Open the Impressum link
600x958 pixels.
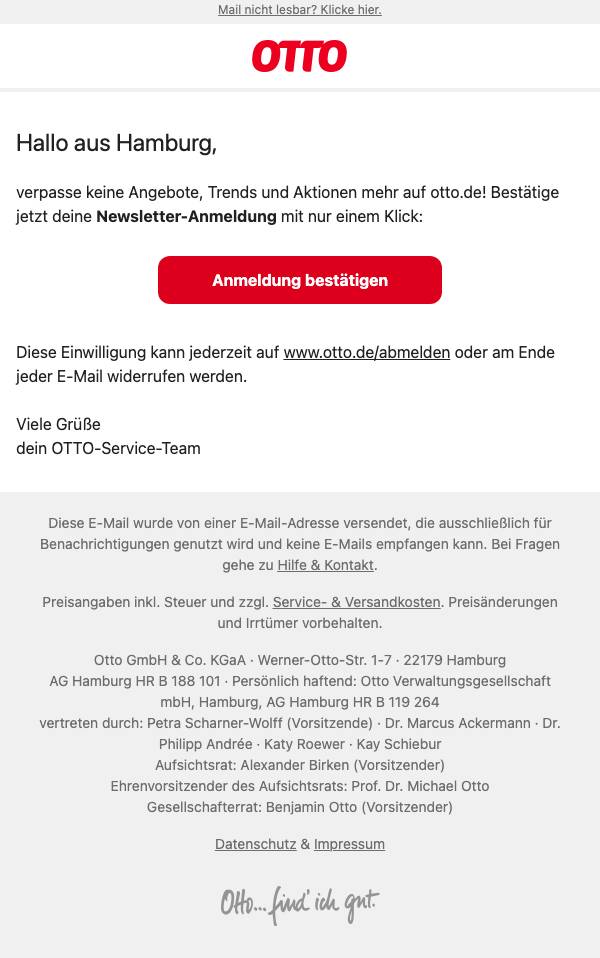(349, 844)
